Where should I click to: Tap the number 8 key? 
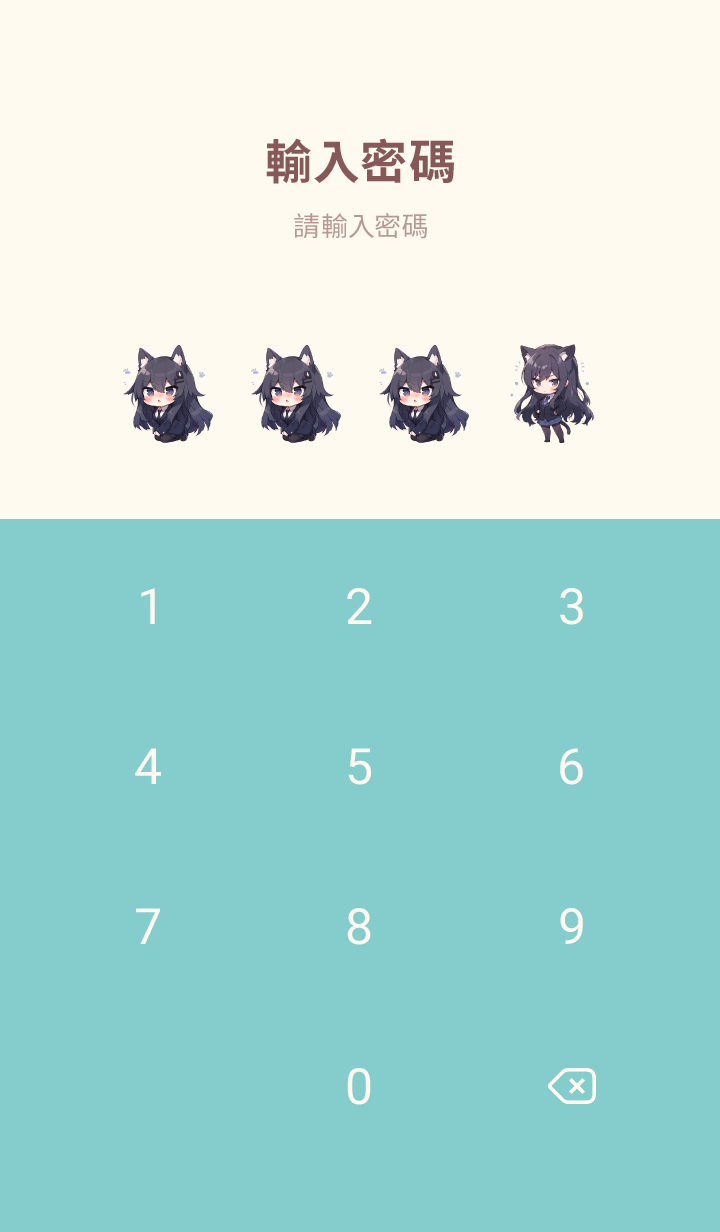click(359, 927)
